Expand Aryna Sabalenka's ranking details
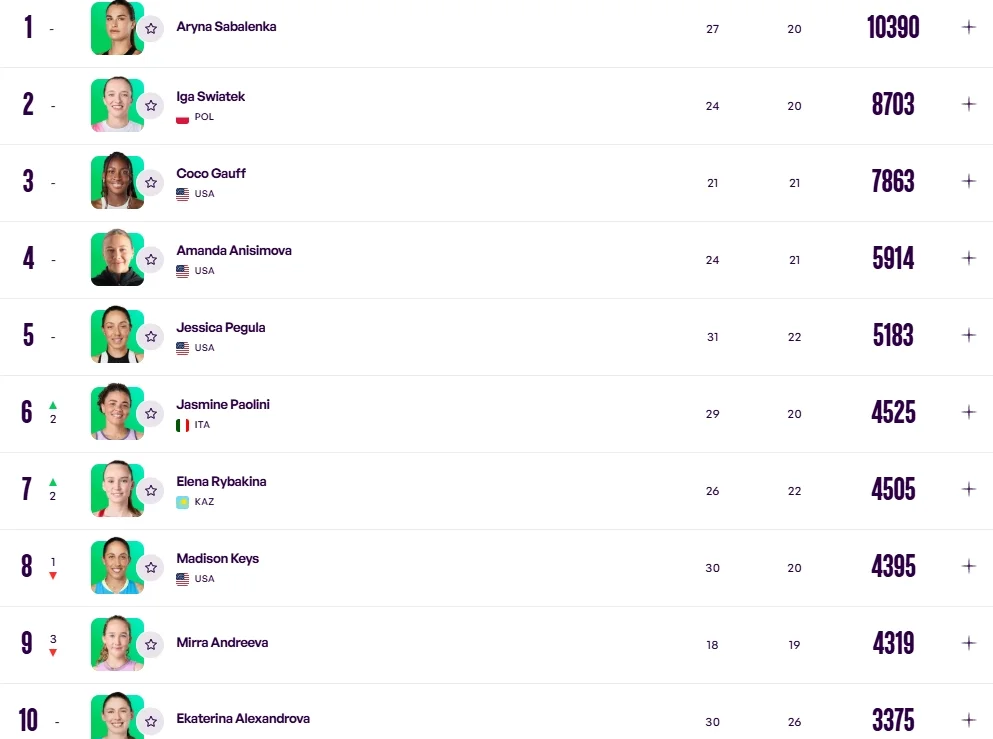The width and height of the screenshot is (993, 739). click(968, 27)
